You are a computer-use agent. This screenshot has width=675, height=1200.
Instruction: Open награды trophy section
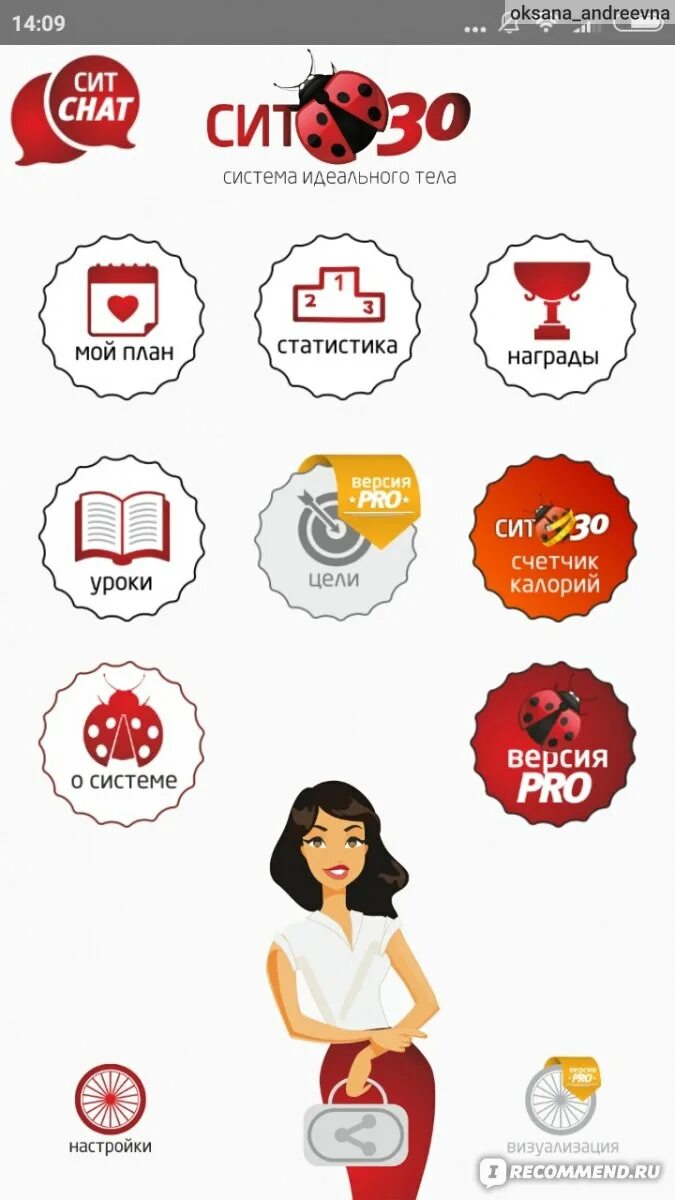552,316
